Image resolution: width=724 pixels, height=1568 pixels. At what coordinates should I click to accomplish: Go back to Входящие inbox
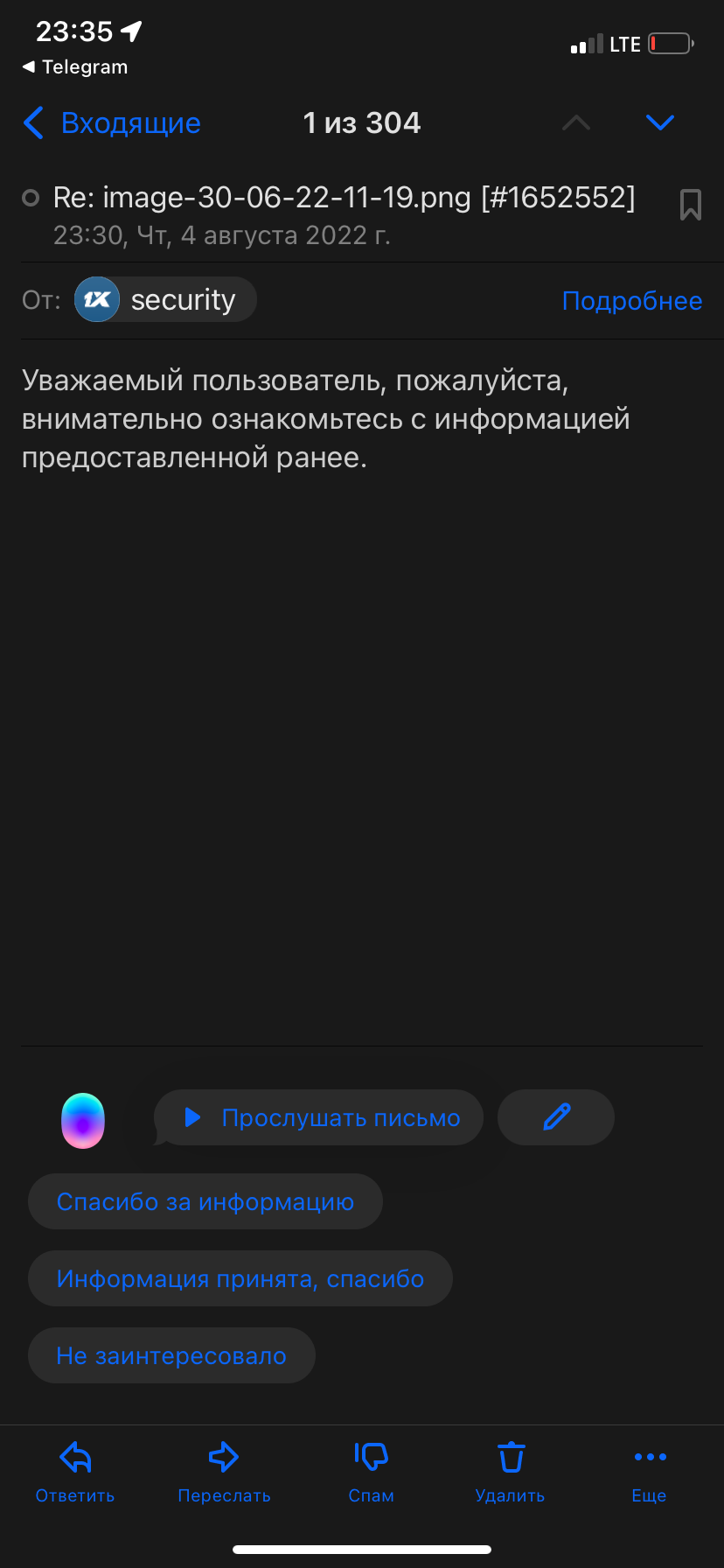pos(112,123)
